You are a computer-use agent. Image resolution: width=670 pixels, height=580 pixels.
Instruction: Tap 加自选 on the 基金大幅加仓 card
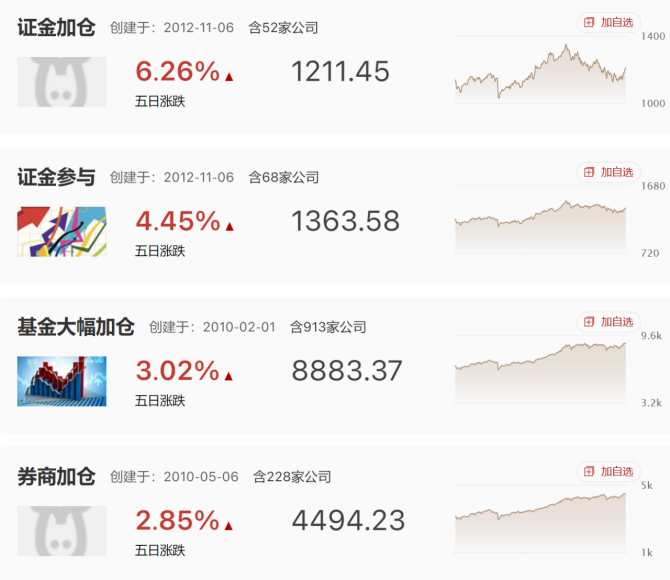point(608,322)
